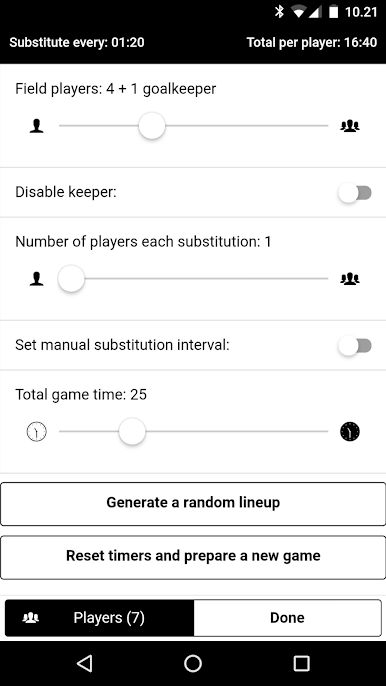The image size is (386, 686).
Task: Go to the home screen
Action: (x=193, y=663)
